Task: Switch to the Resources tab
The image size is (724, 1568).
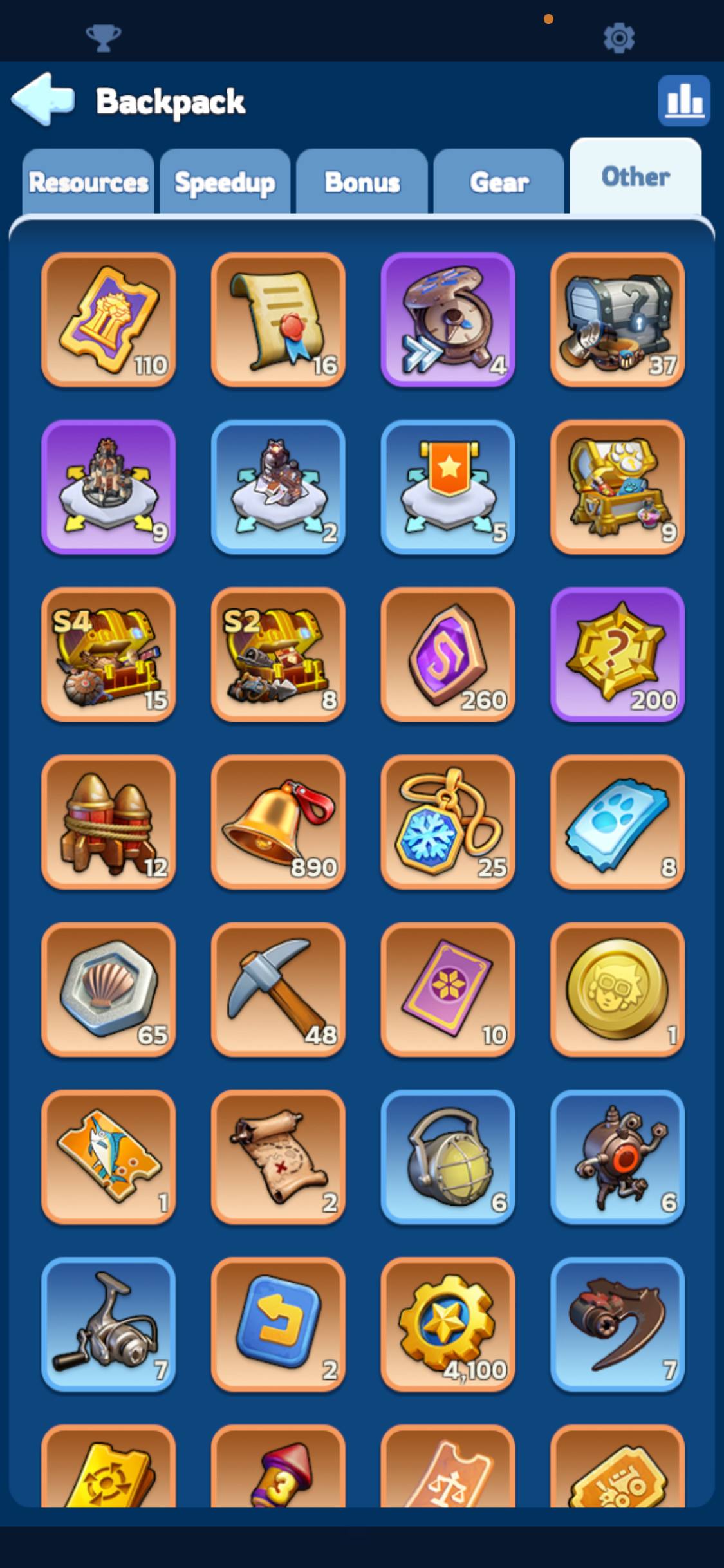Action: coord(88,182)
